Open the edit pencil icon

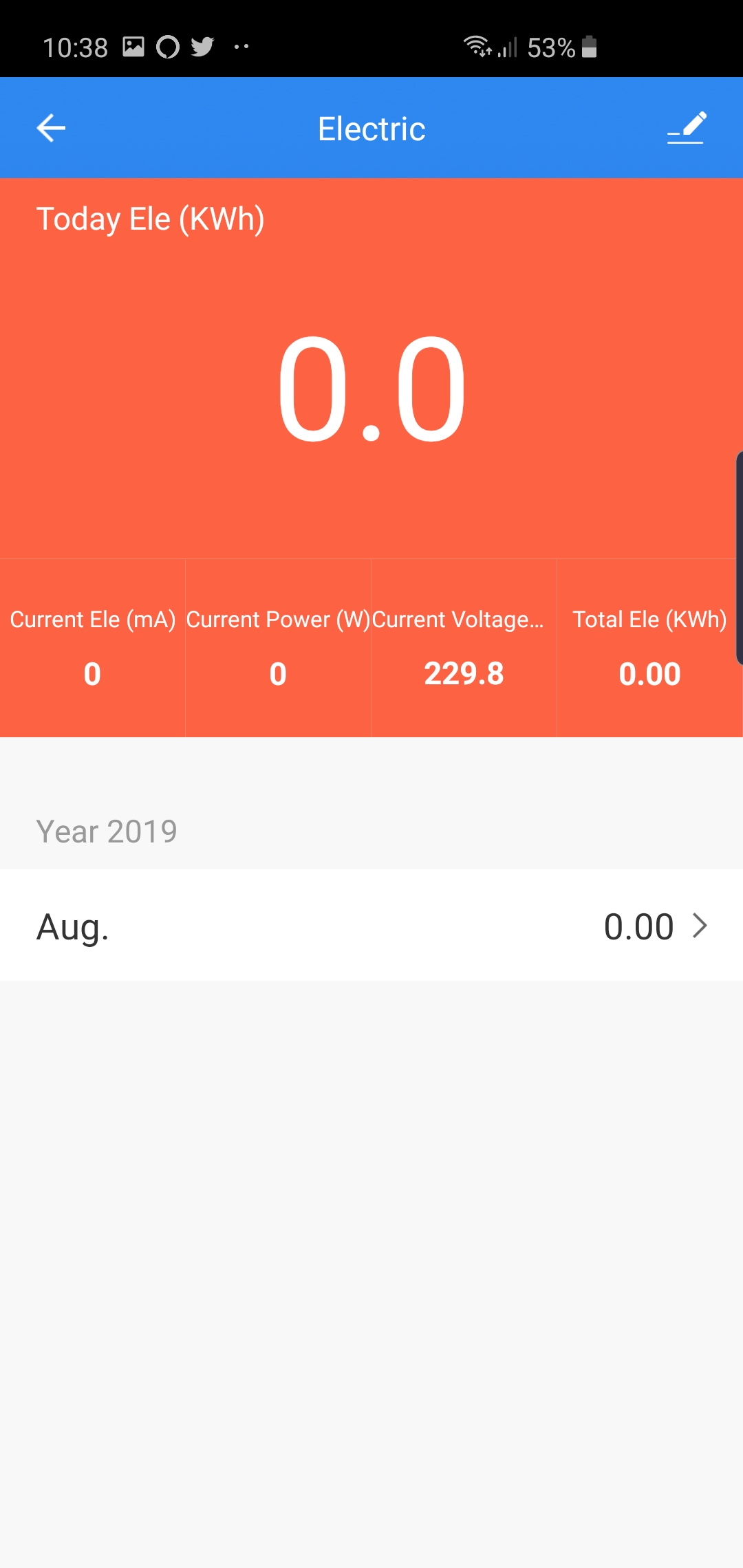pyautogui.click(x=687, y=128)
